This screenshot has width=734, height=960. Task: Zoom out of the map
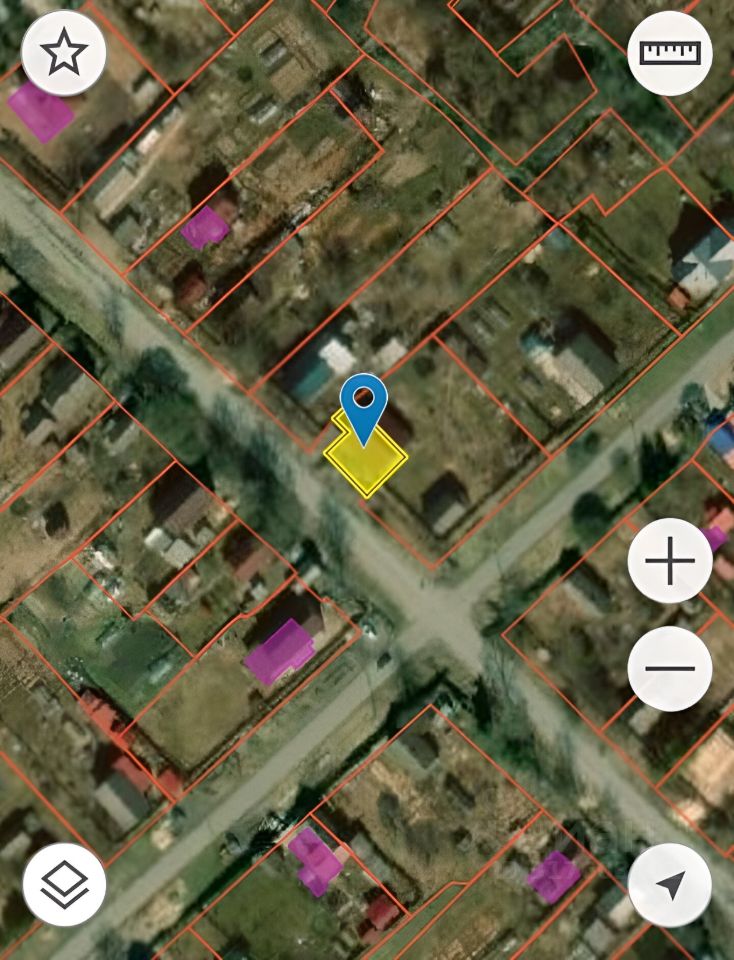[670, 668]
